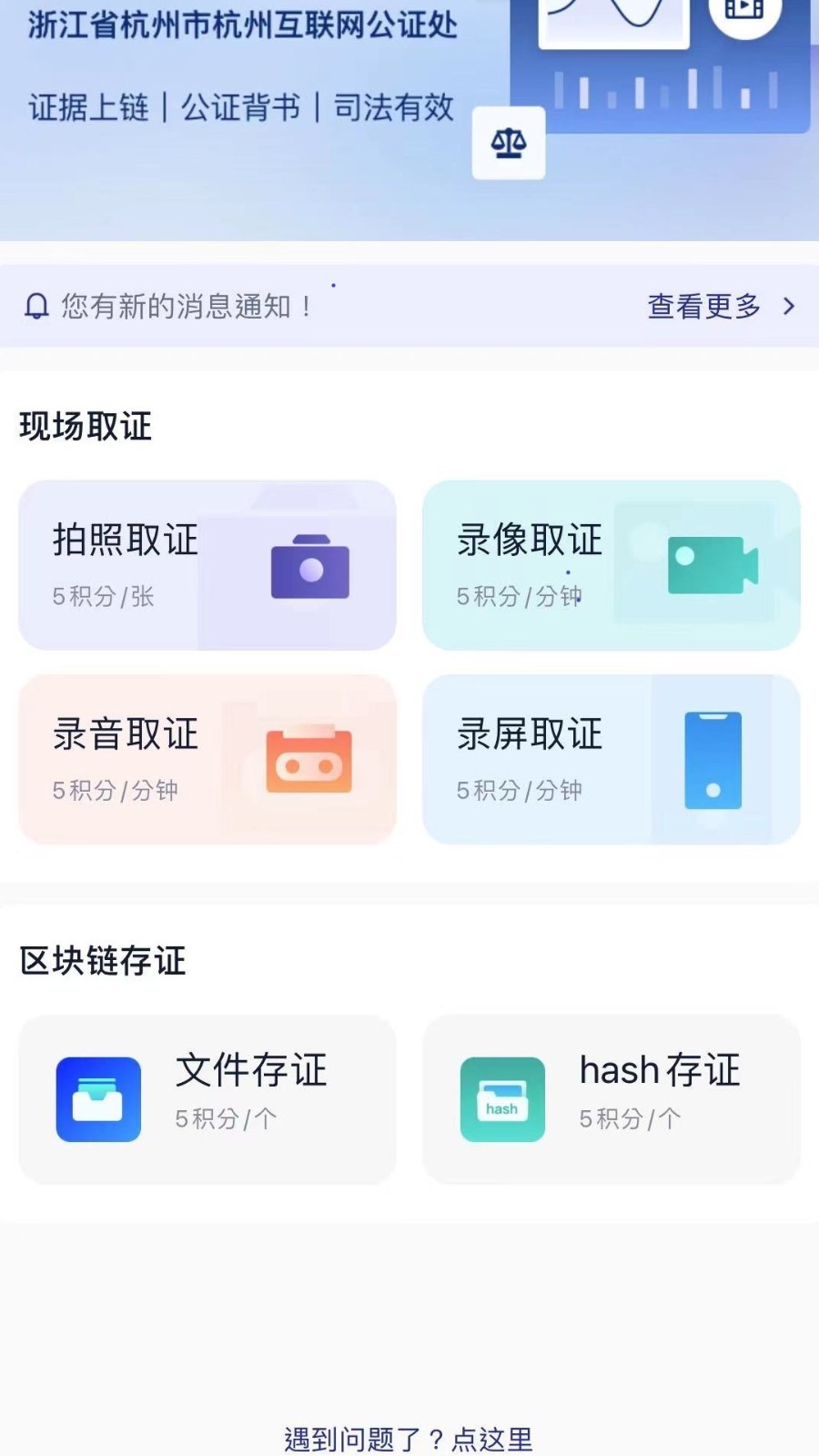Tap the notification bell icon
Image resolution: width=819 pixels, height=1456 pixels.
[x=36, y=307]
